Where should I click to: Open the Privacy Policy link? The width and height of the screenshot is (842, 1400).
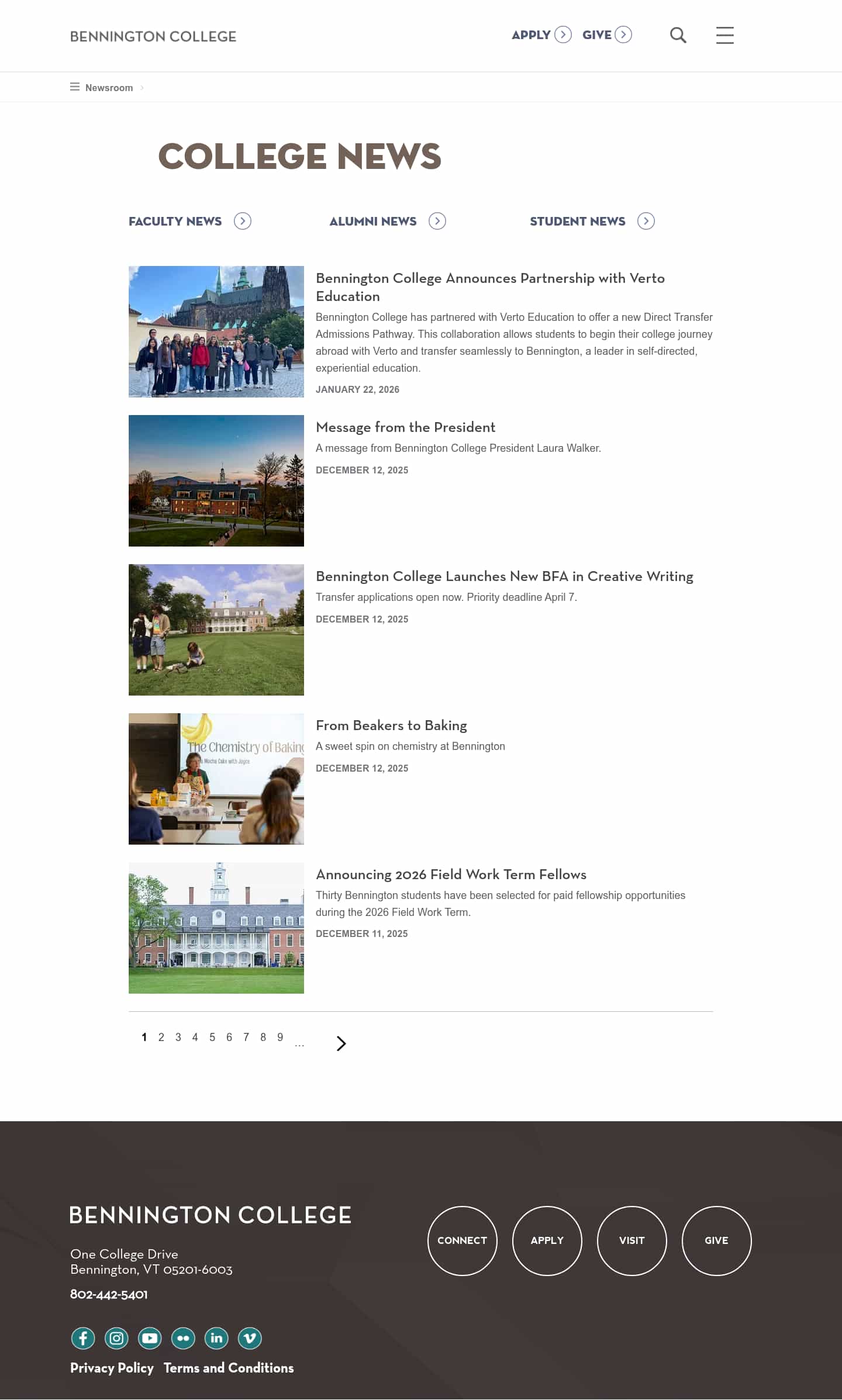tap(112, 1367)
